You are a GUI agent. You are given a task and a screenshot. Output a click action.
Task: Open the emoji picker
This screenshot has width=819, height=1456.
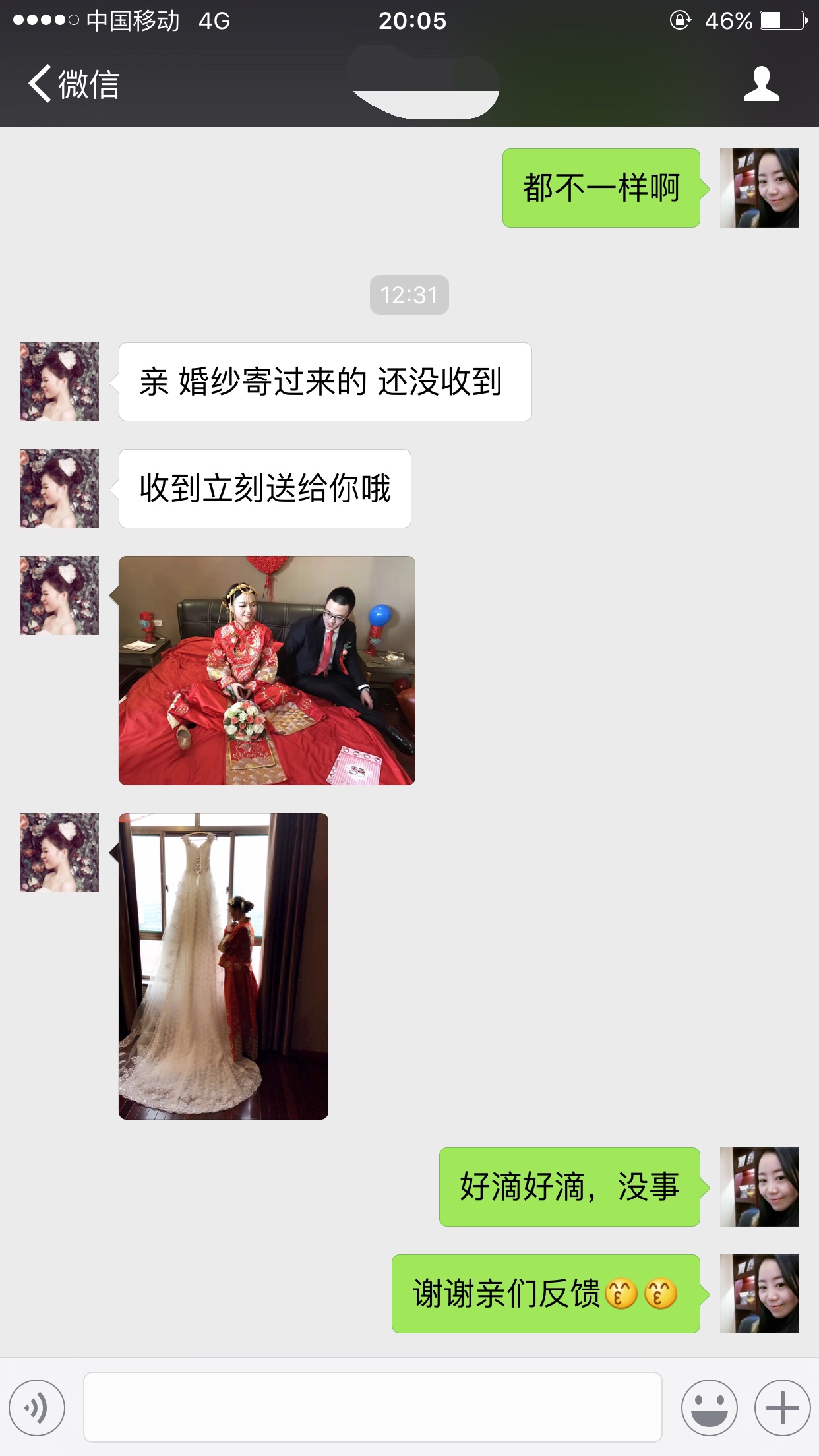(x=709, y=1407)
